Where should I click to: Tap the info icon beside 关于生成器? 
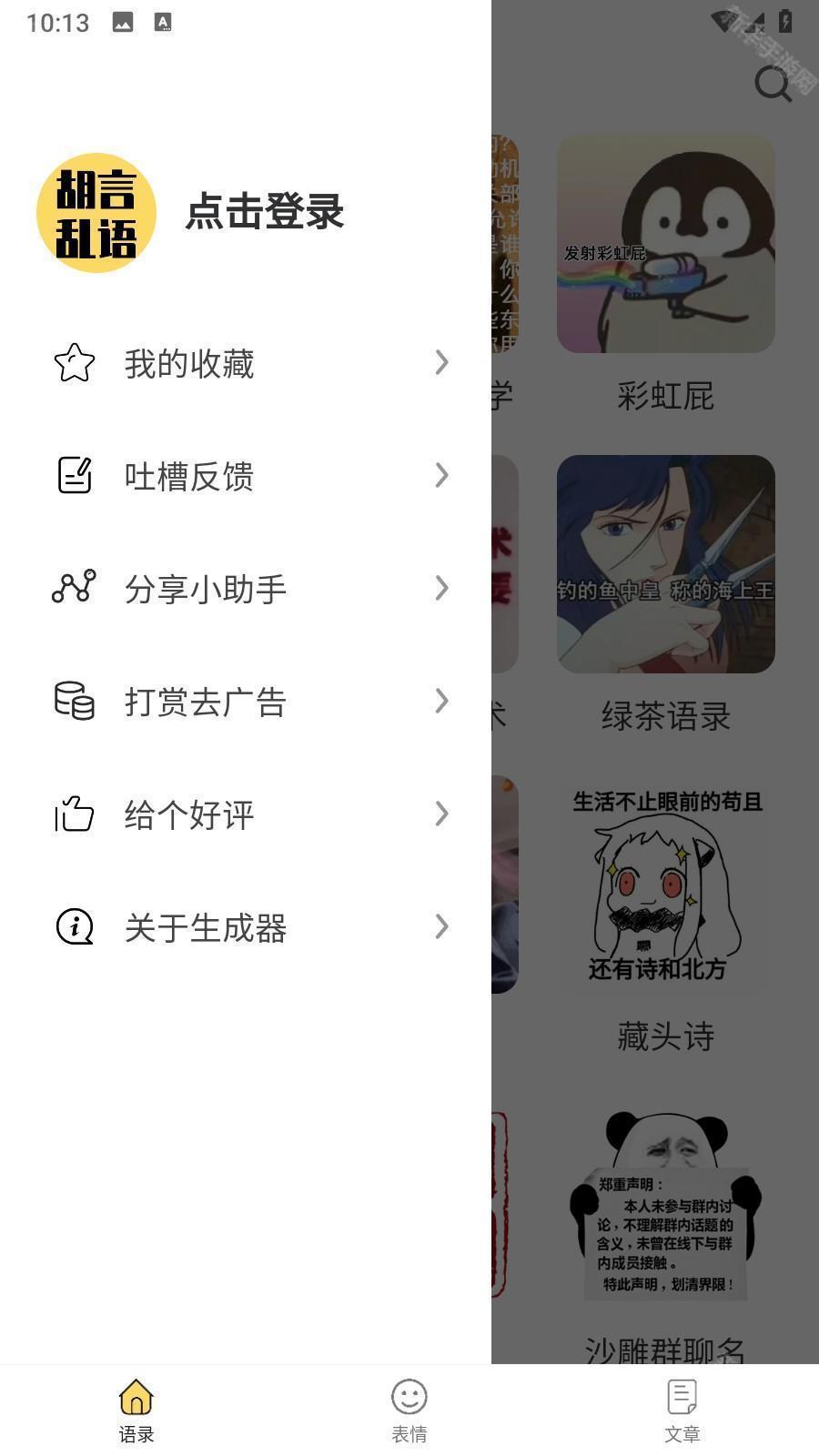click(74, 928)
